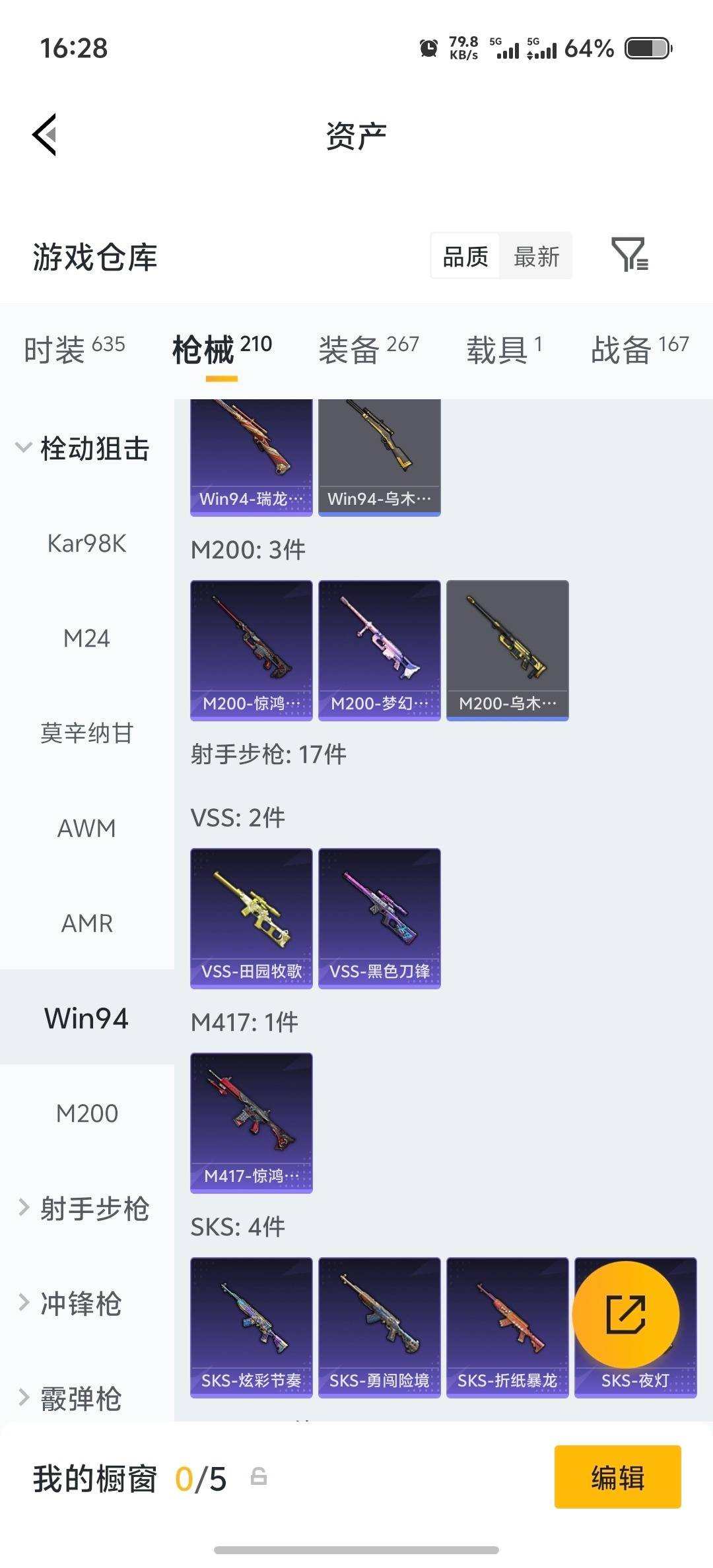This screenshot has width=713, height=1568.
Task: Navigate back using the top-left arrow
Action: click(44, 134)
